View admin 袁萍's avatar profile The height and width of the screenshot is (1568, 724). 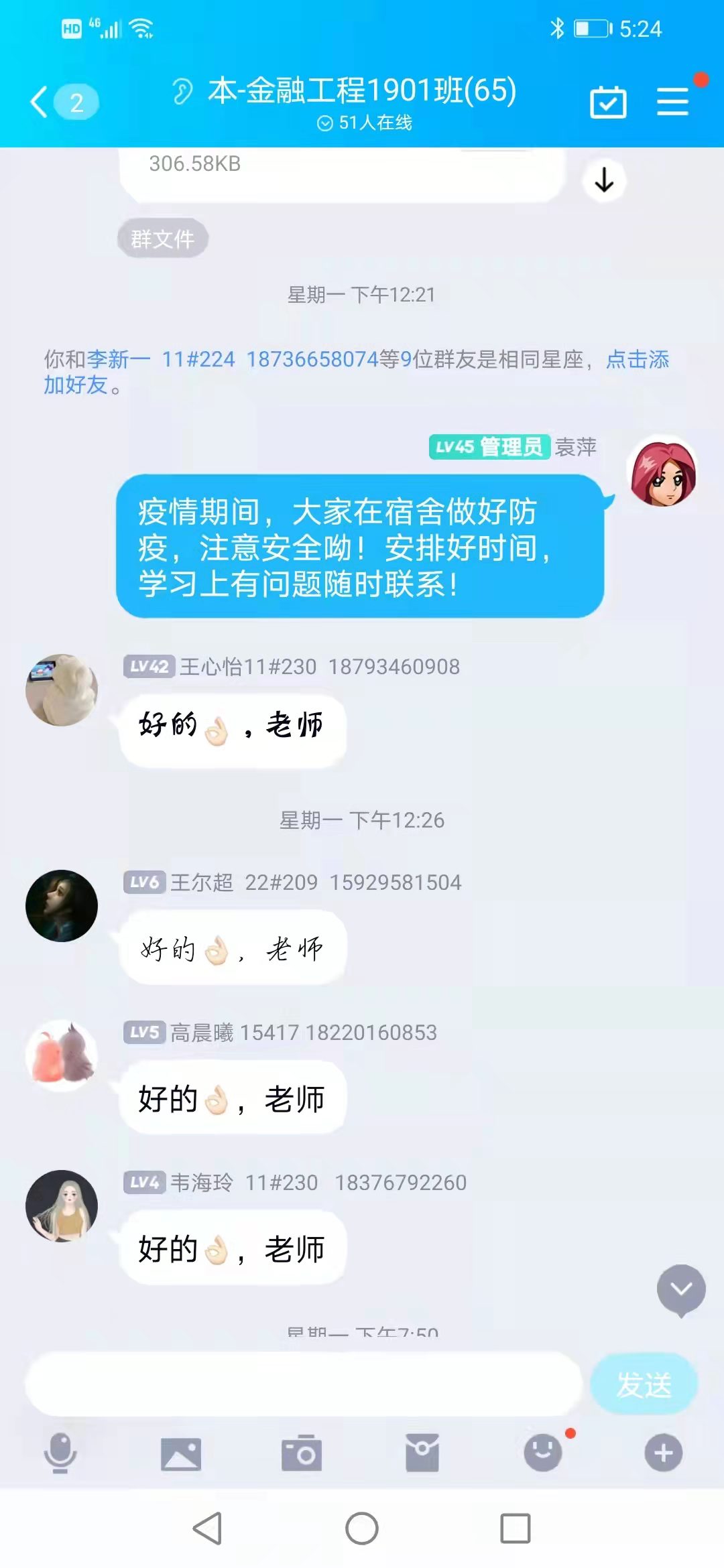pos(662,472)
